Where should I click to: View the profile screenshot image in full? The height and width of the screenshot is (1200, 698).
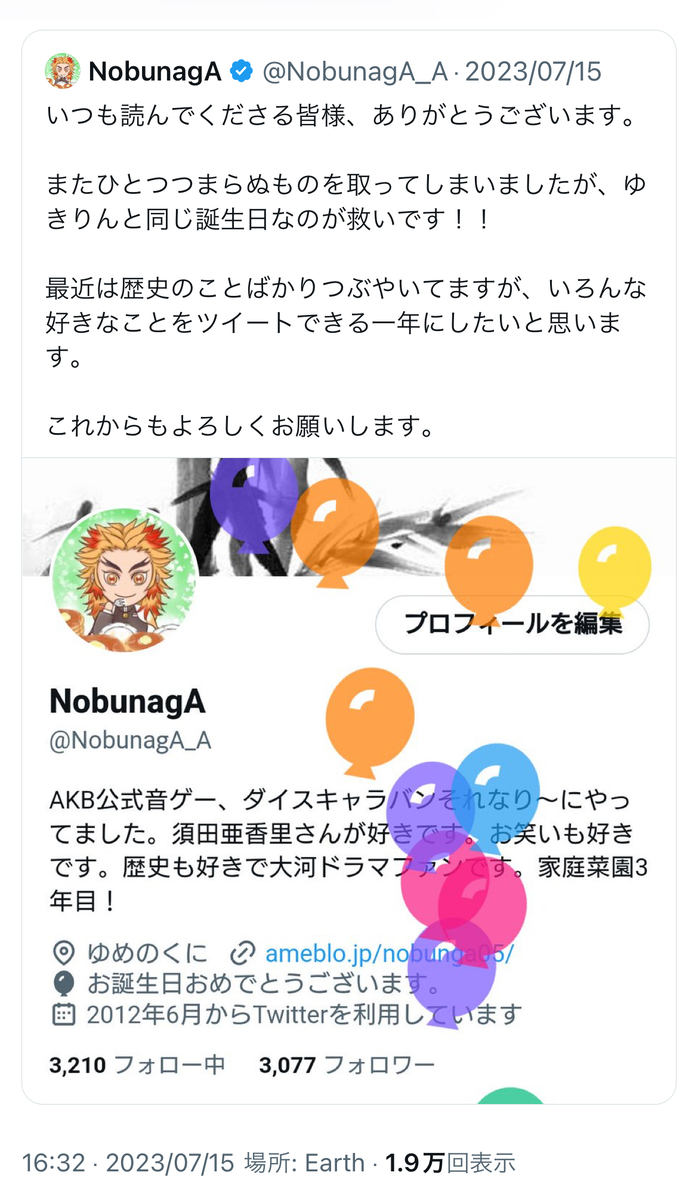point(348,780)
